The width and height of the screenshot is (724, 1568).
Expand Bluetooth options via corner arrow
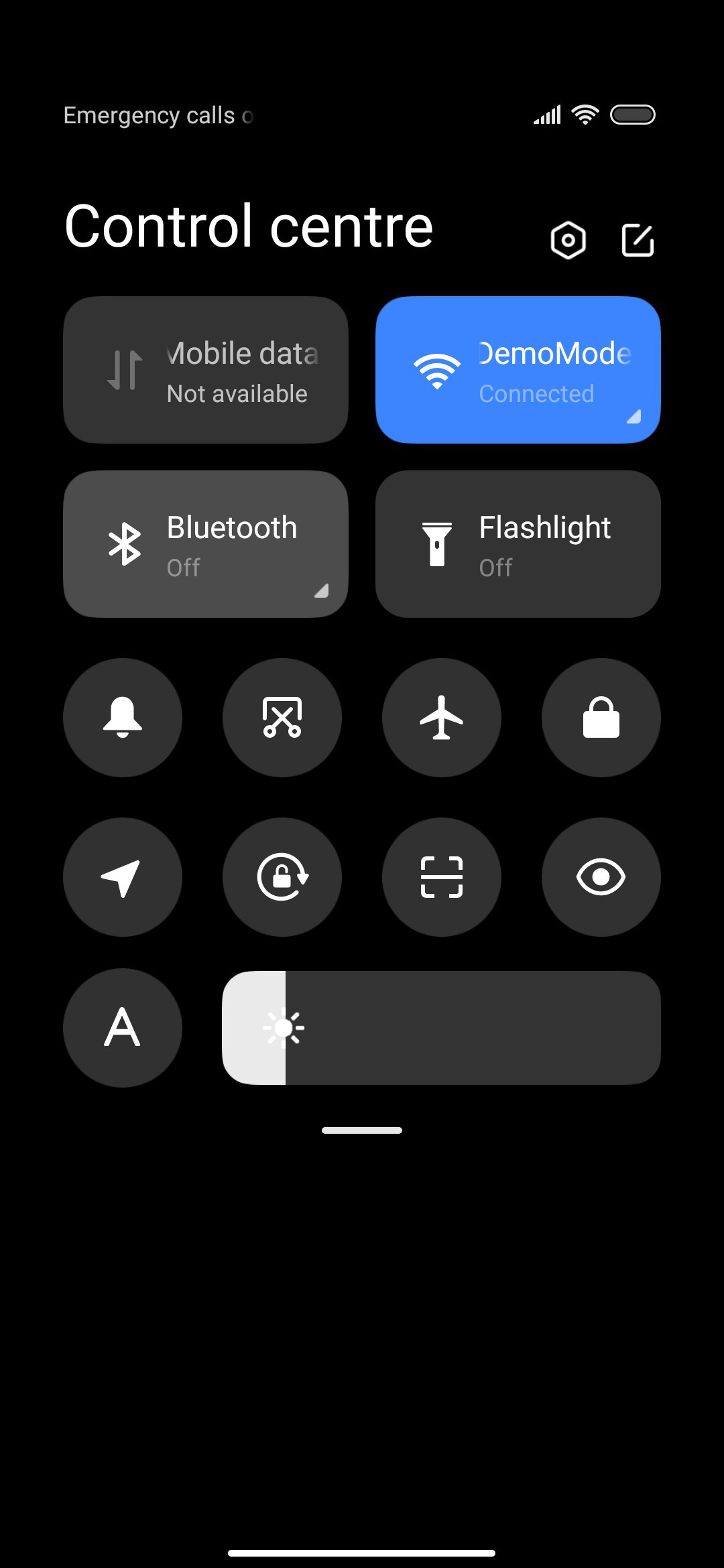click(321, 590)
